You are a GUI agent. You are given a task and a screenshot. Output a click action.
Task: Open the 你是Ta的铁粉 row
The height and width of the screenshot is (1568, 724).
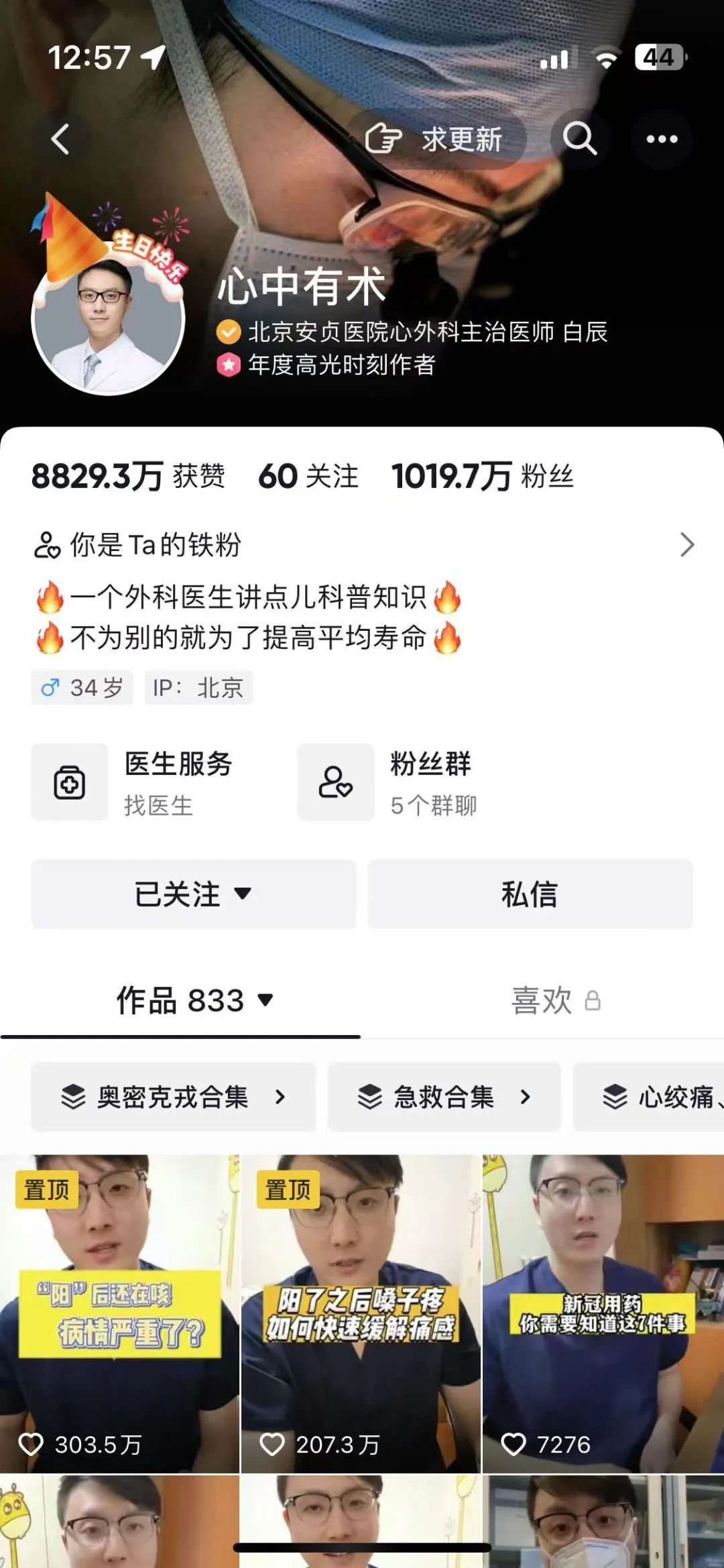pos(362,544)
